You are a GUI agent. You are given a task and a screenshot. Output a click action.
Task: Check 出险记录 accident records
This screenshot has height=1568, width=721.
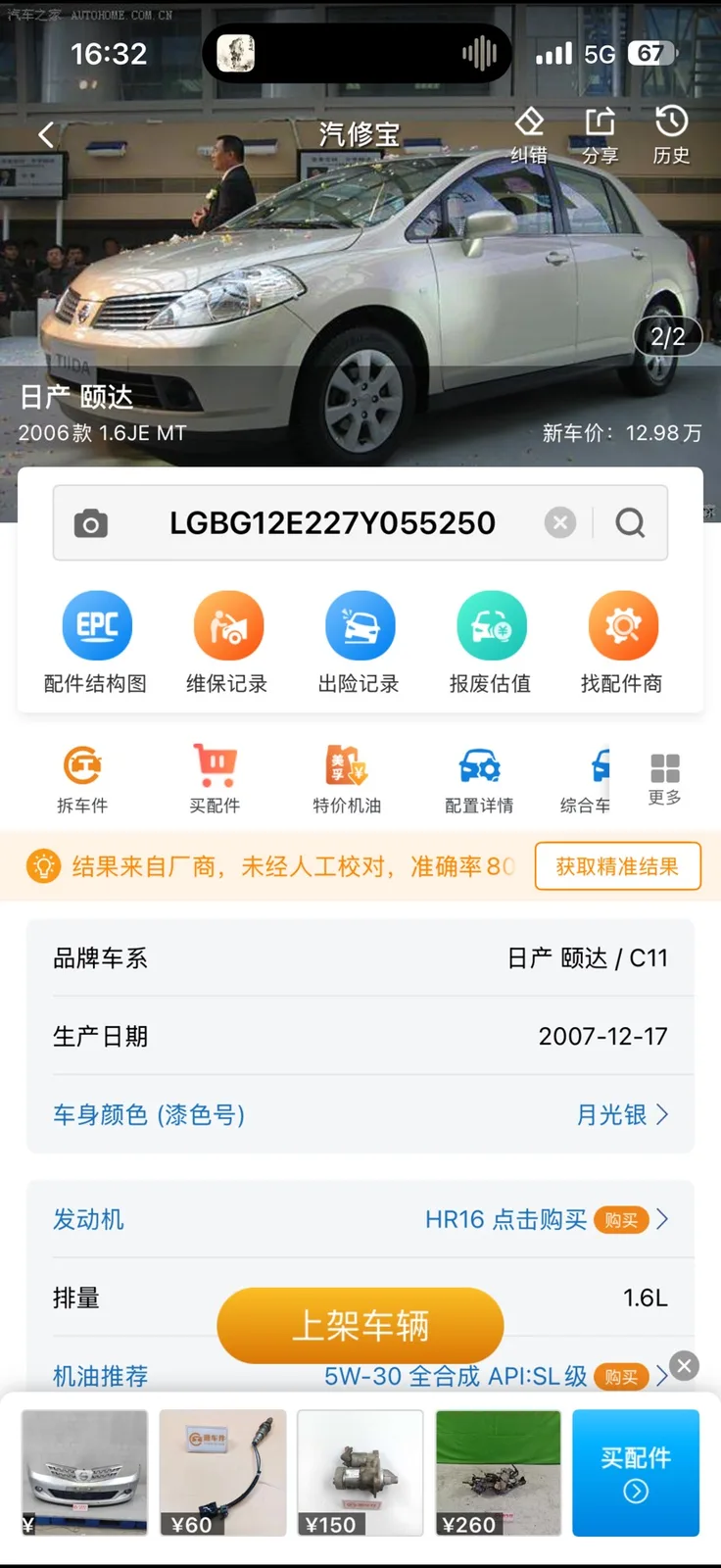coord(359,643)
